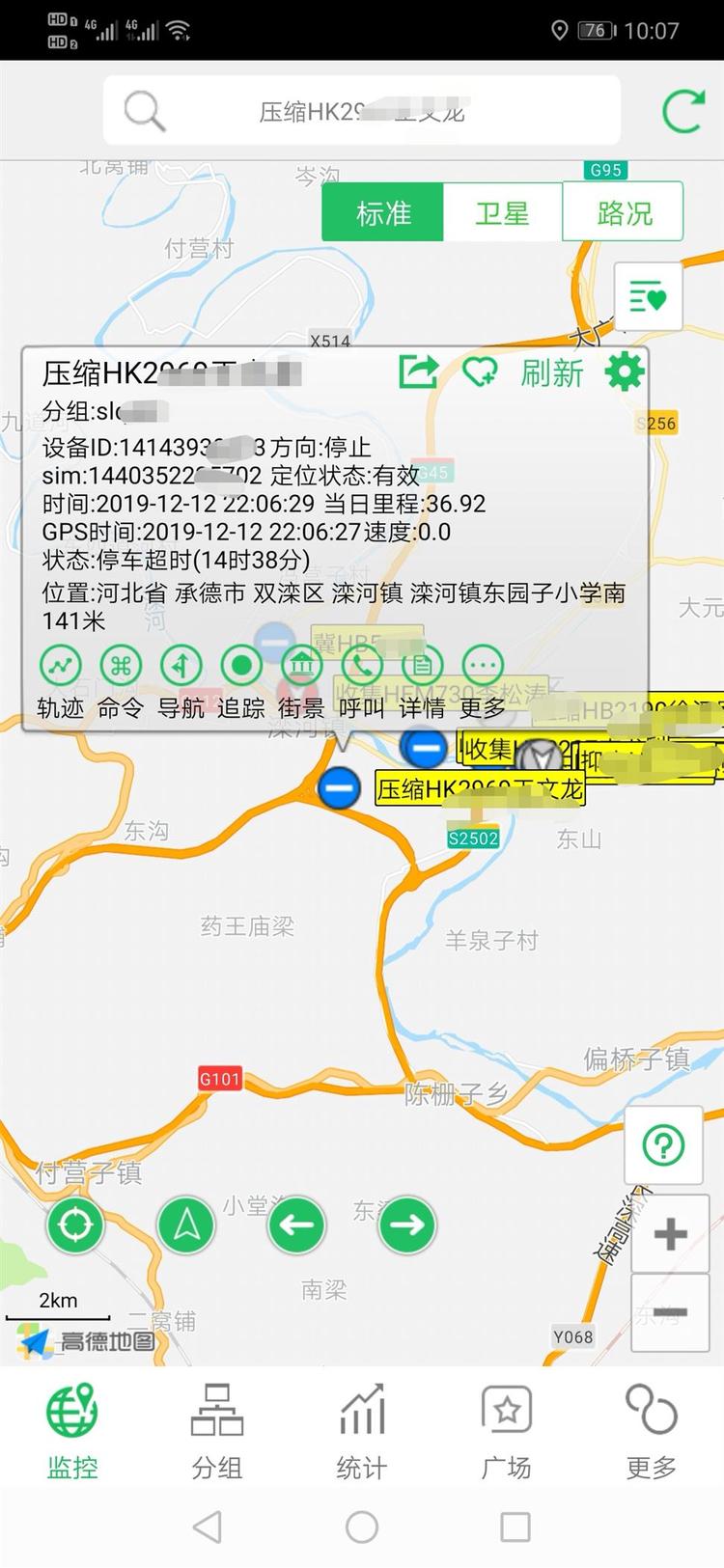Viewport: 724px width, 1568px height.
Task: Add this vehicle to favorites with heart icon
Action: click(480, 371)
